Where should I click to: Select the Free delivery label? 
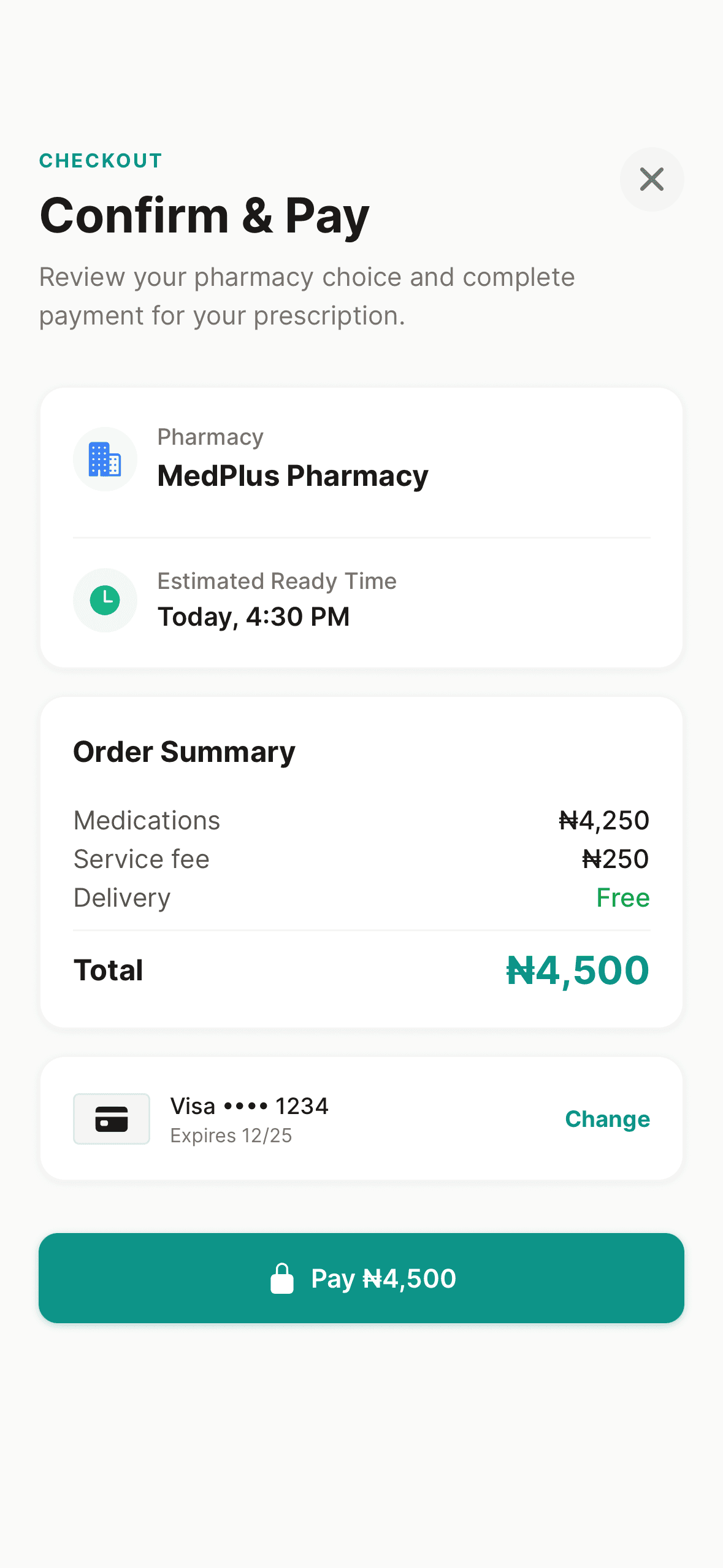click(x=622, y=897)
